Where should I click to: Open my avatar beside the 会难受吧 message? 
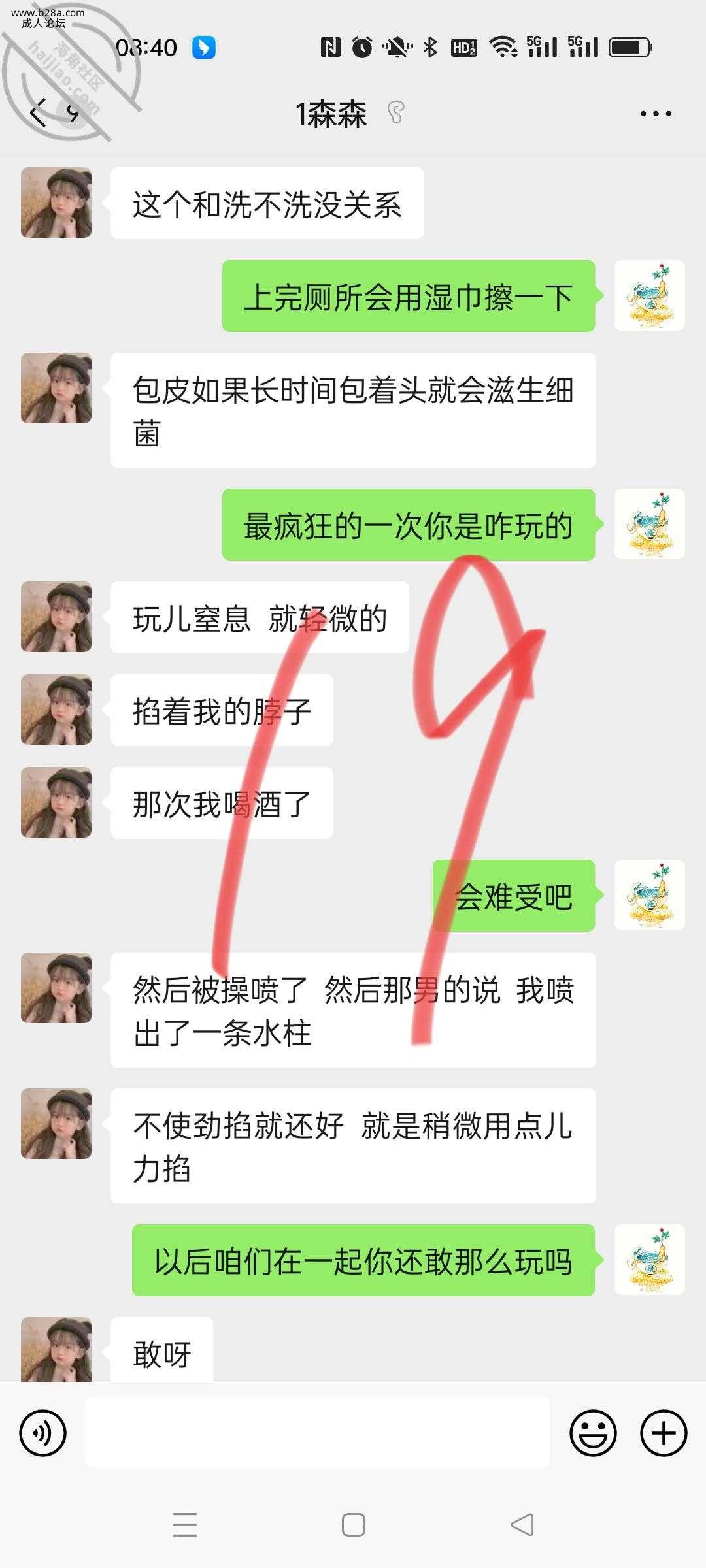coord(649,895)
